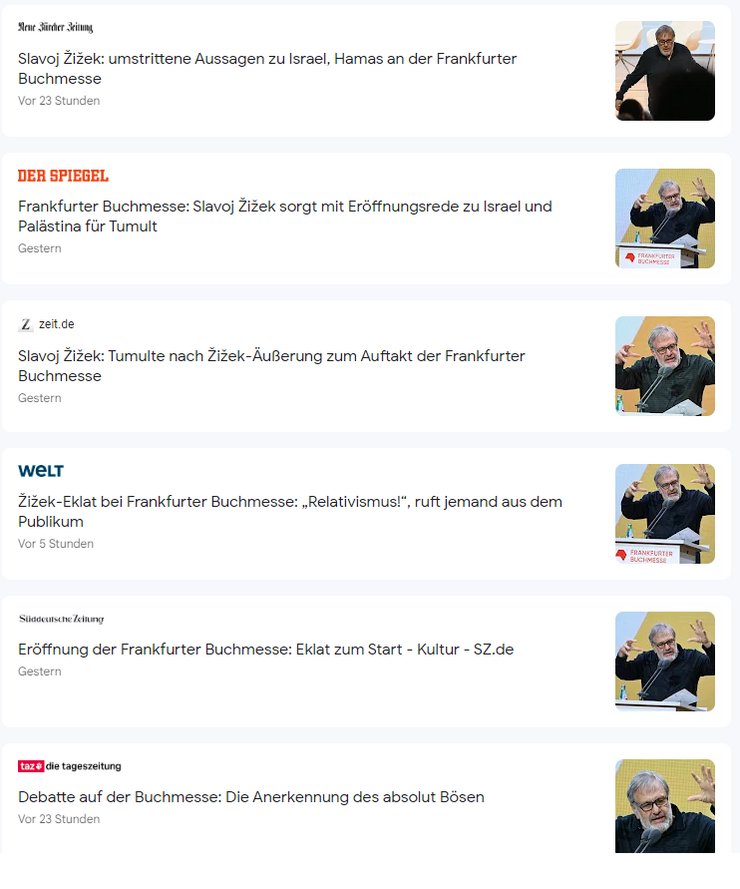Open the Neue Zürcher Zeitung article about Žižek
This screenshot has height=889, width=740.
pyautogui.click(x=267, y=68)
